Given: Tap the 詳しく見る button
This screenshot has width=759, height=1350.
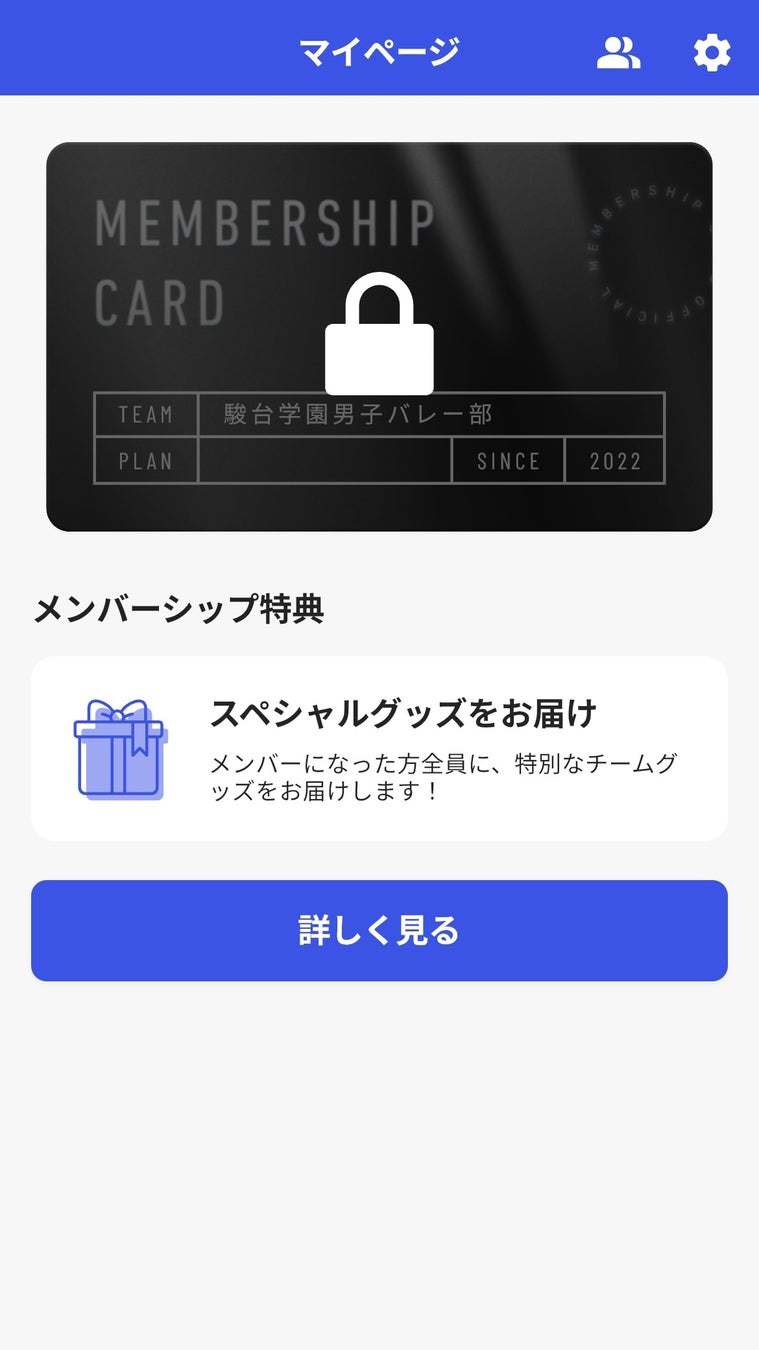Looking at the screenshot, I should tap(379, 930).
